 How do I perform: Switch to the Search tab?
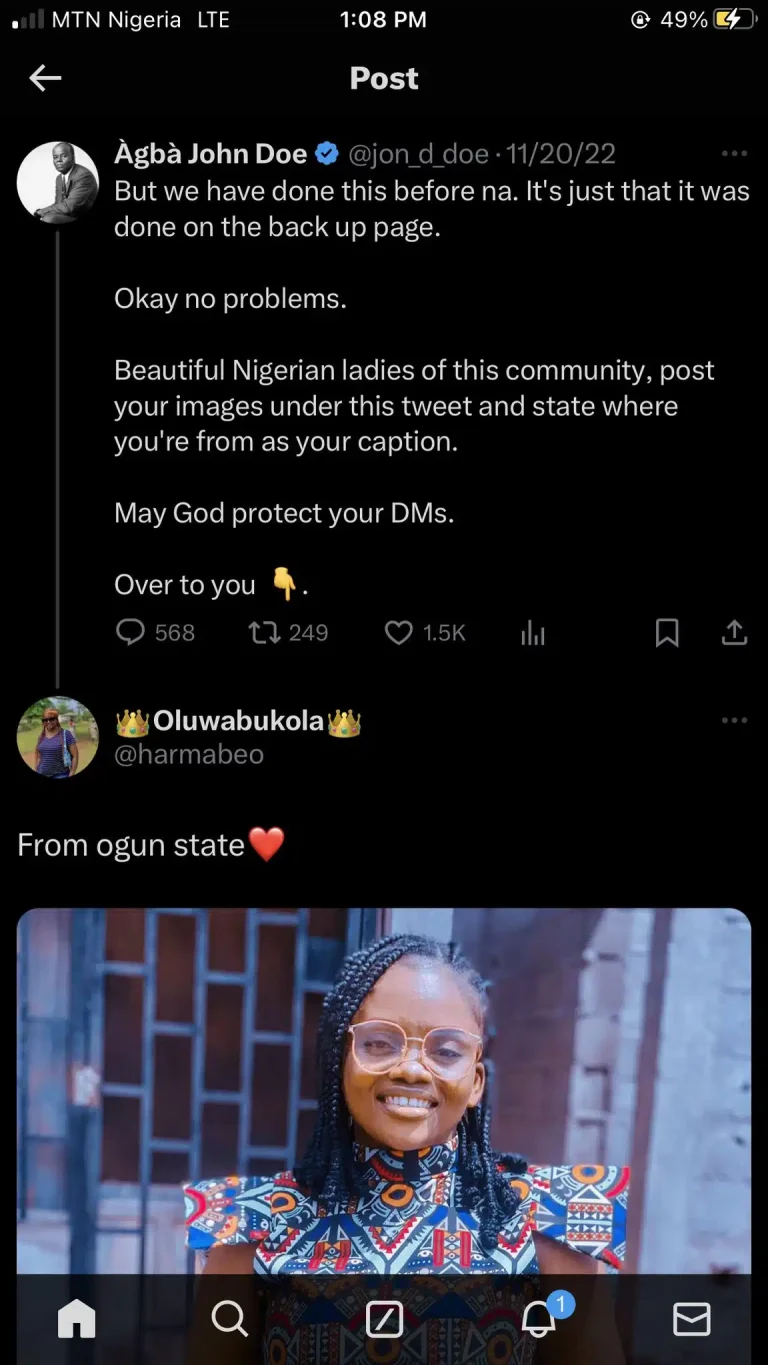230,1319
